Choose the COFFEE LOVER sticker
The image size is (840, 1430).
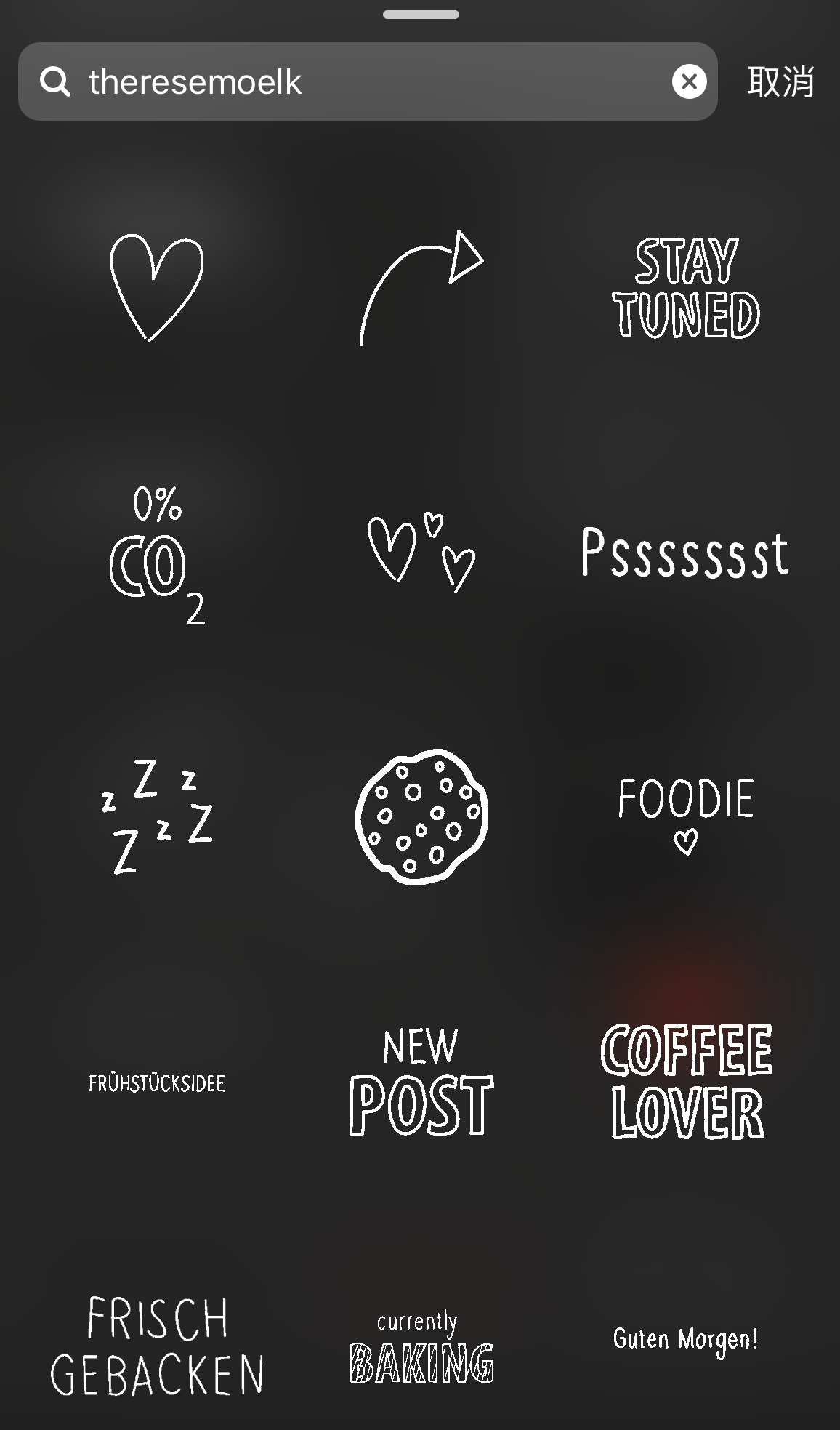[686, 1082]
